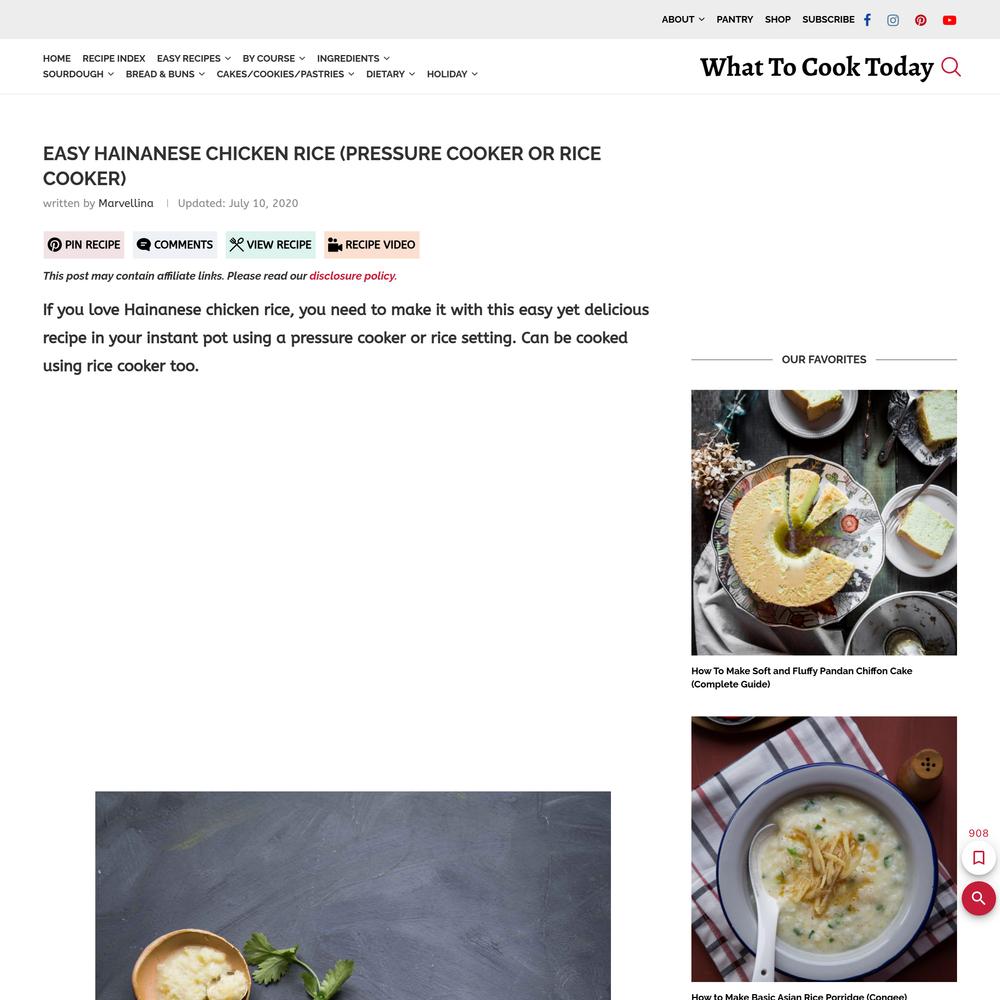Expand the Holiday menu

click(x=451, y=74)
